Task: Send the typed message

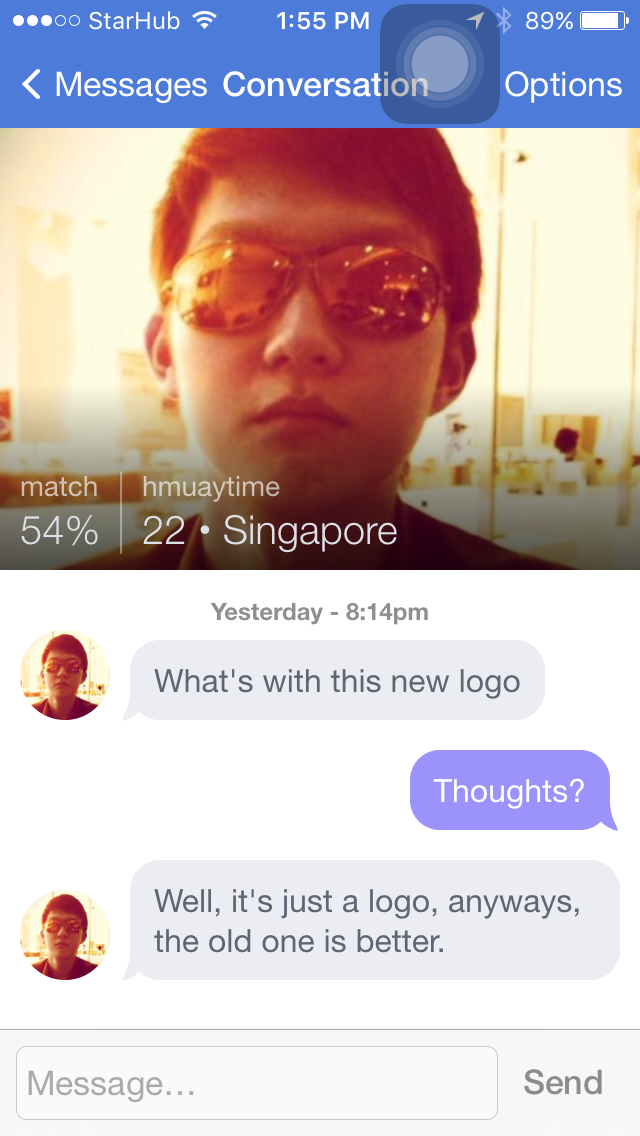Action: point(563,1083)
